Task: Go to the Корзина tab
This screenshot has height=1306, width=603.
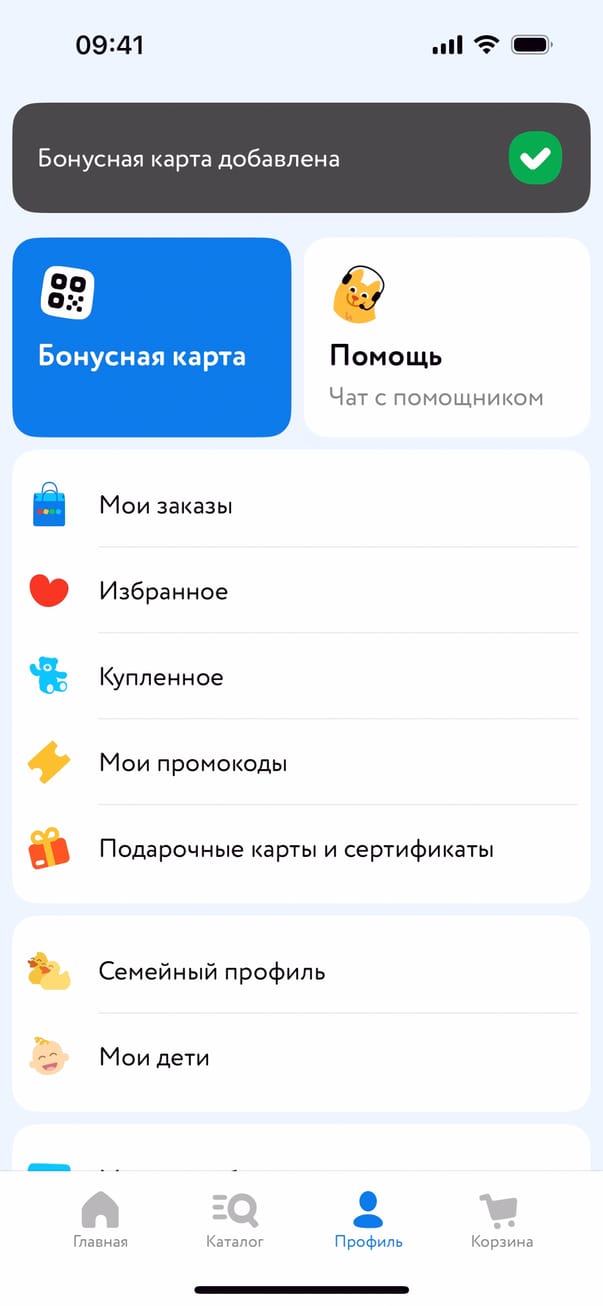Action: tap(502, 1220)
